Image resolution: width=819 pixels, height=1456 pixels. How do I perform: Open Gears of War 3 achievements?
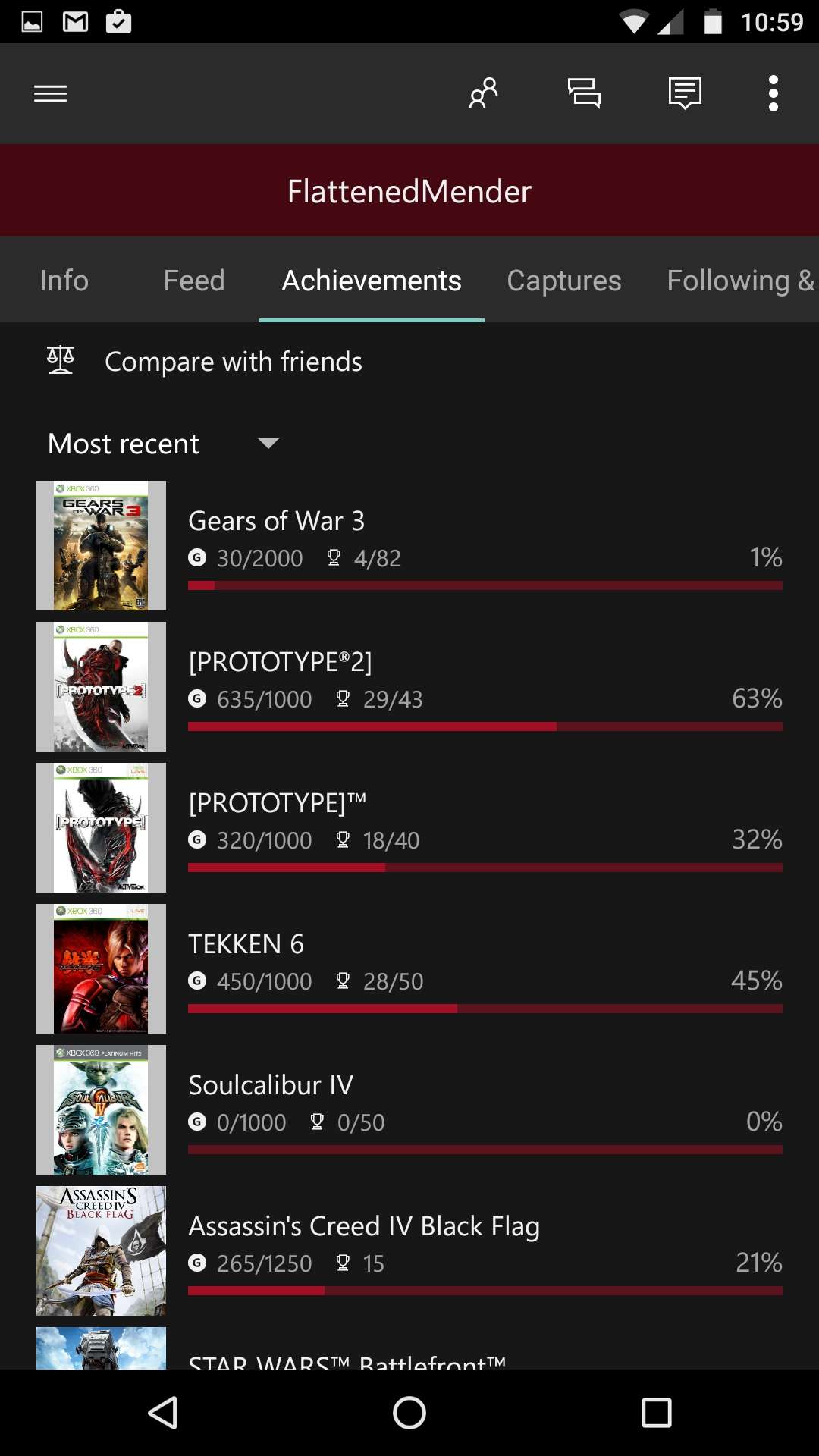[409, 546]
